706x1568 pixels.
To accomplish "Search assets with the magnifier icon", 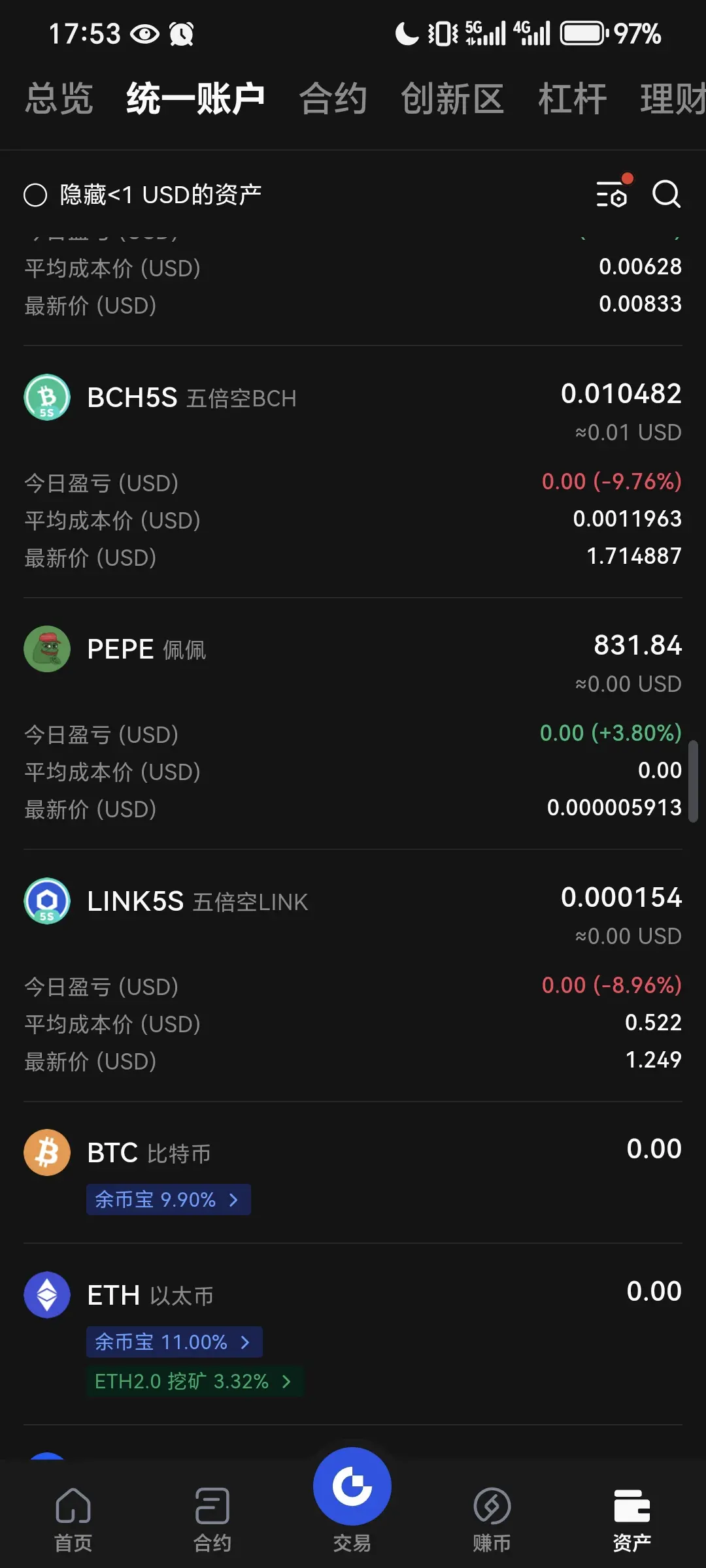I will pyautogui.click(x=666, y=194).
